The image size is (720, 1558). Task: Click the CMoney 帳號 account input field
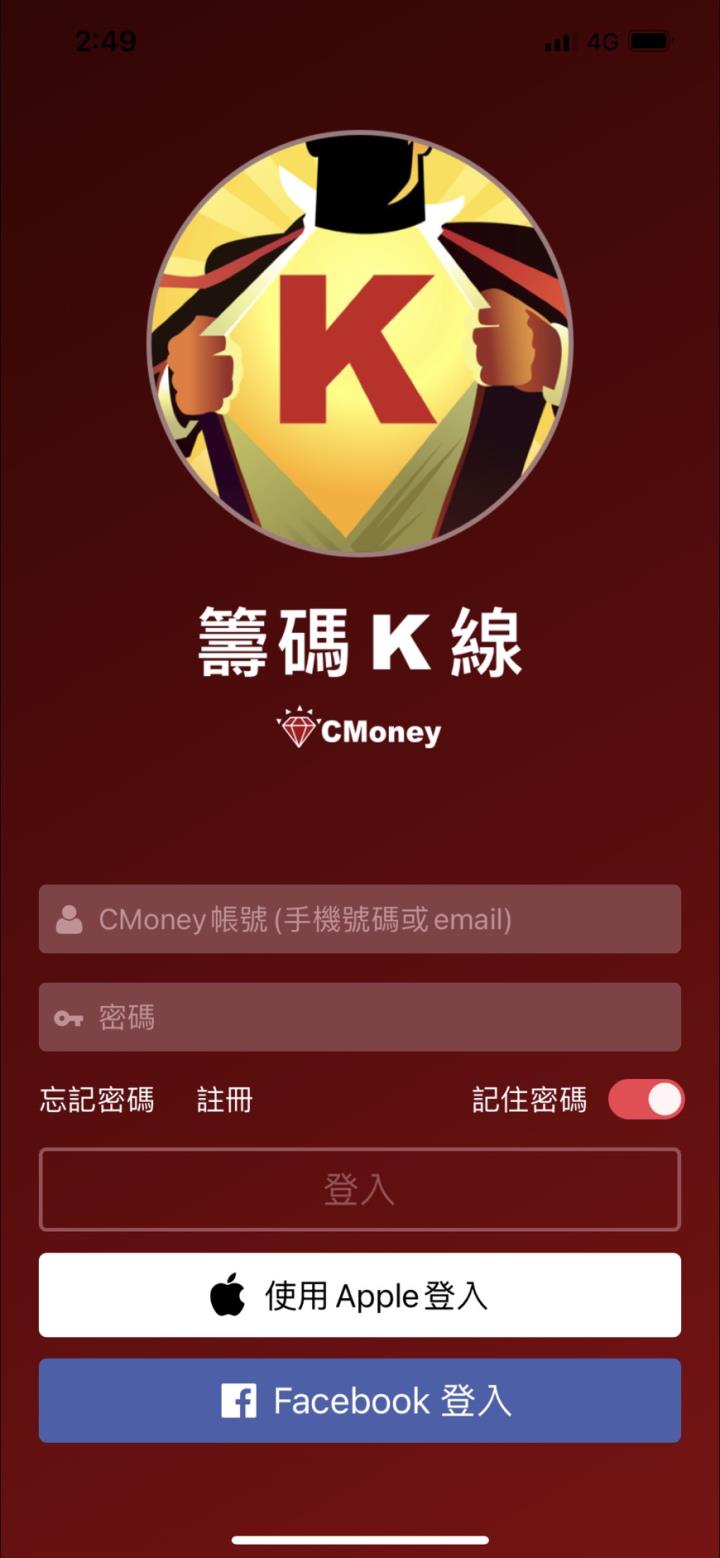(x=360, y=918)
